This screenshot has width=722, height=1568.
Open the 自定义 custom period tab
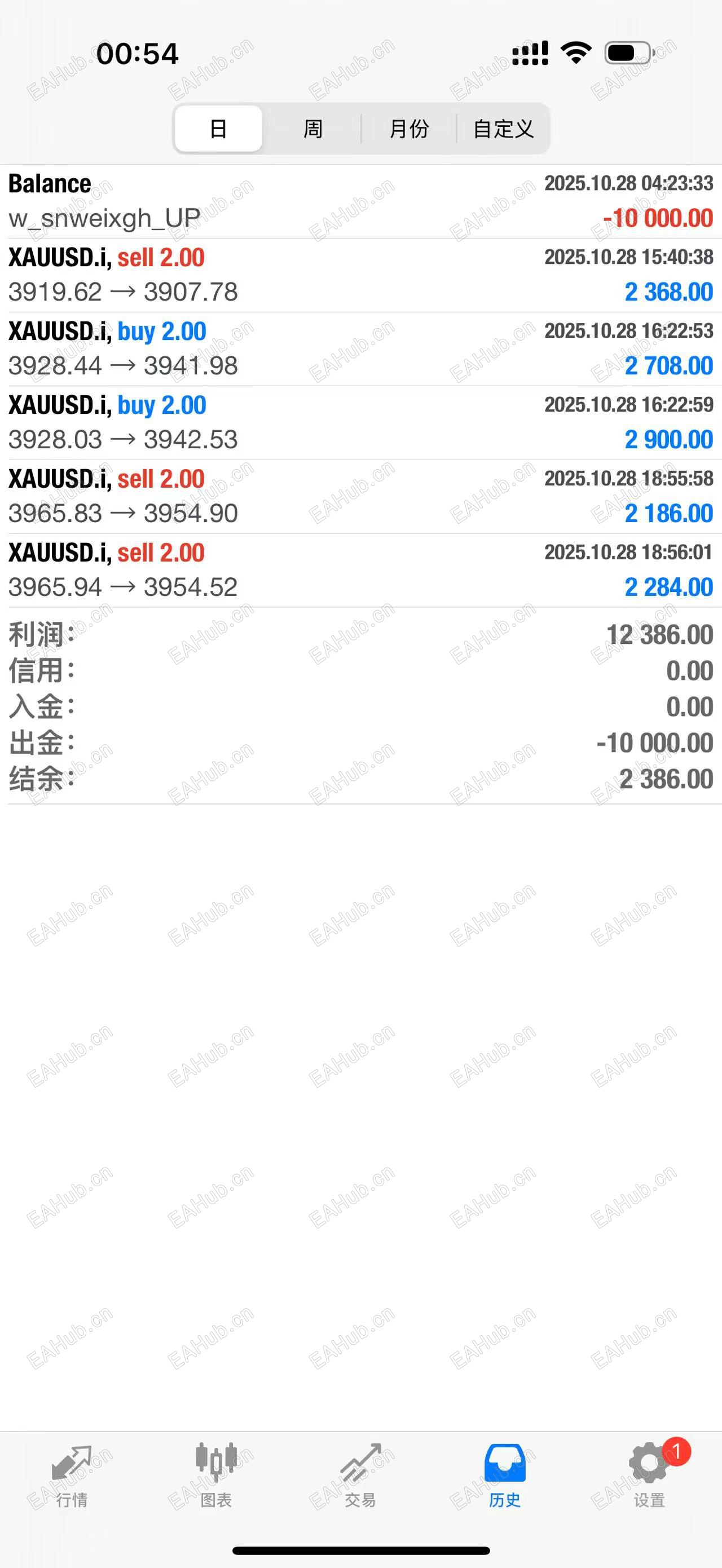503,129
